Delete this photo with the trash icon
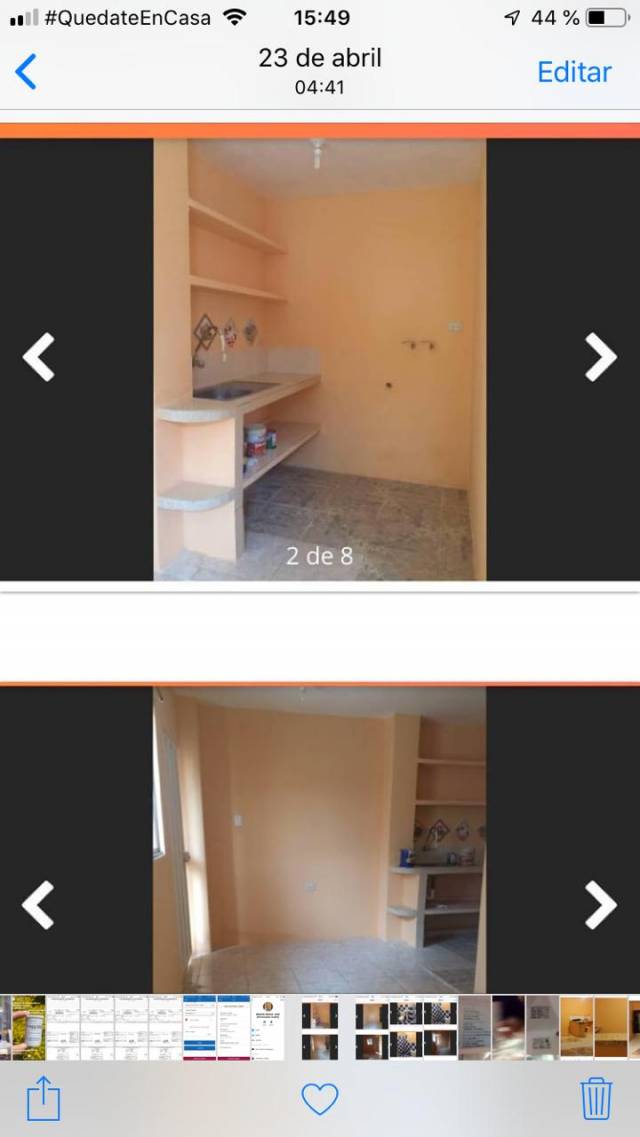This screenshot has width=640, height=1137. pyautogui.click(x=597, y=1099)
